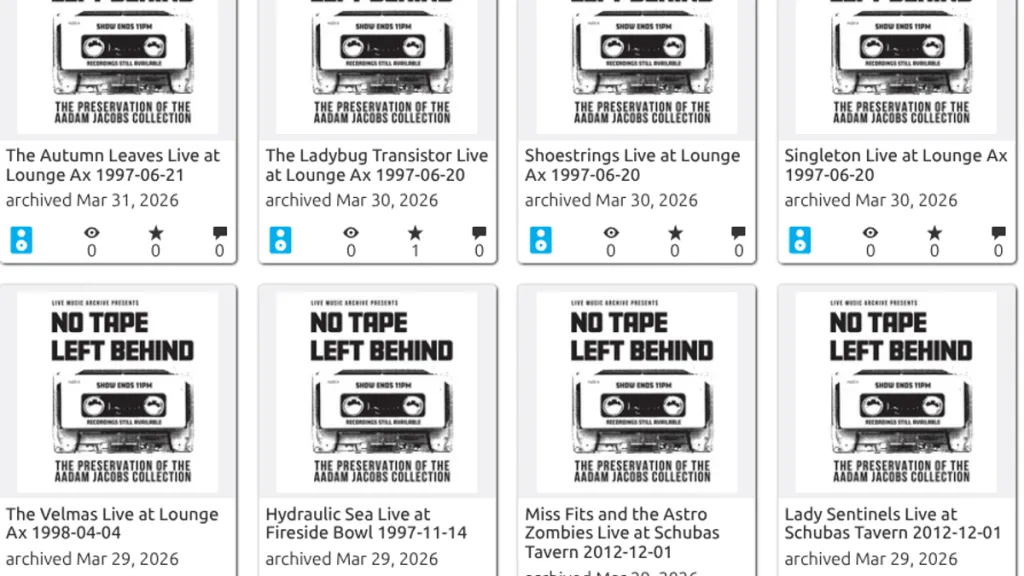Open The Velmas Live at Lounge Ax
Viewport: 1024px width, 576px height.
coord(112,523)
